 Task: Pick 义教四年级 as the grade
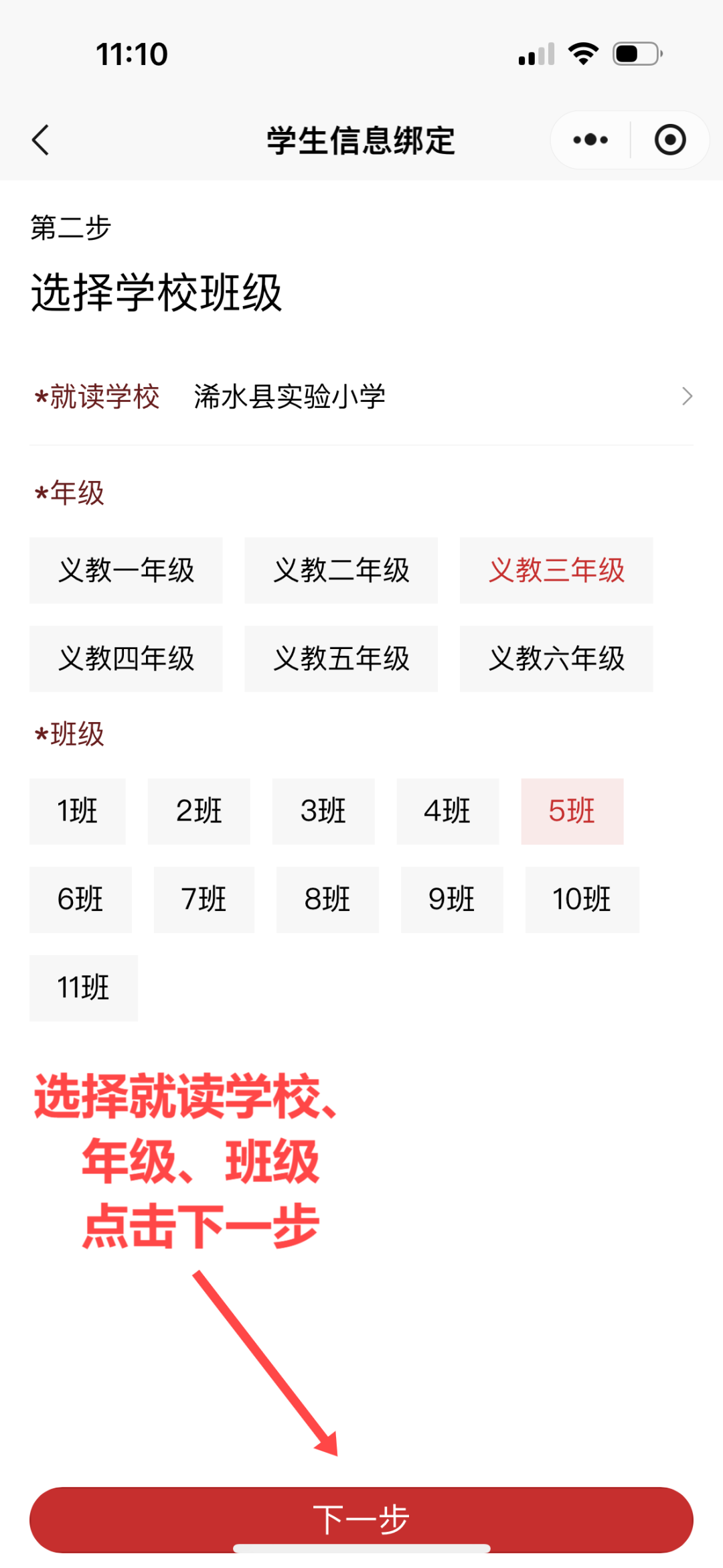(x=126, y=659)
